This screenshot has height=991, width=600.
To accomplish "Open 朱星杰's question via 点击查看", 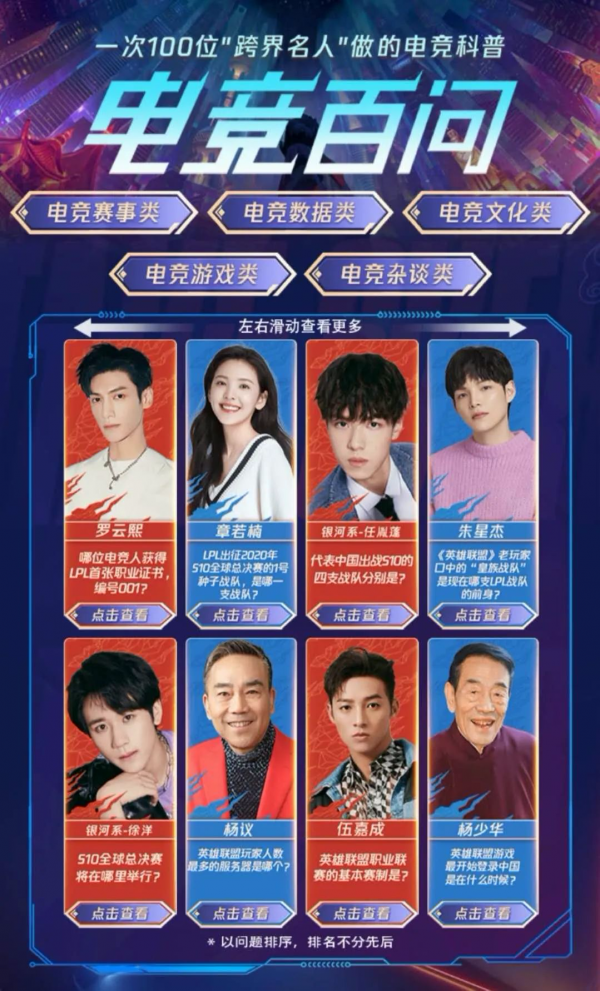I will click(x=483, y=615).
